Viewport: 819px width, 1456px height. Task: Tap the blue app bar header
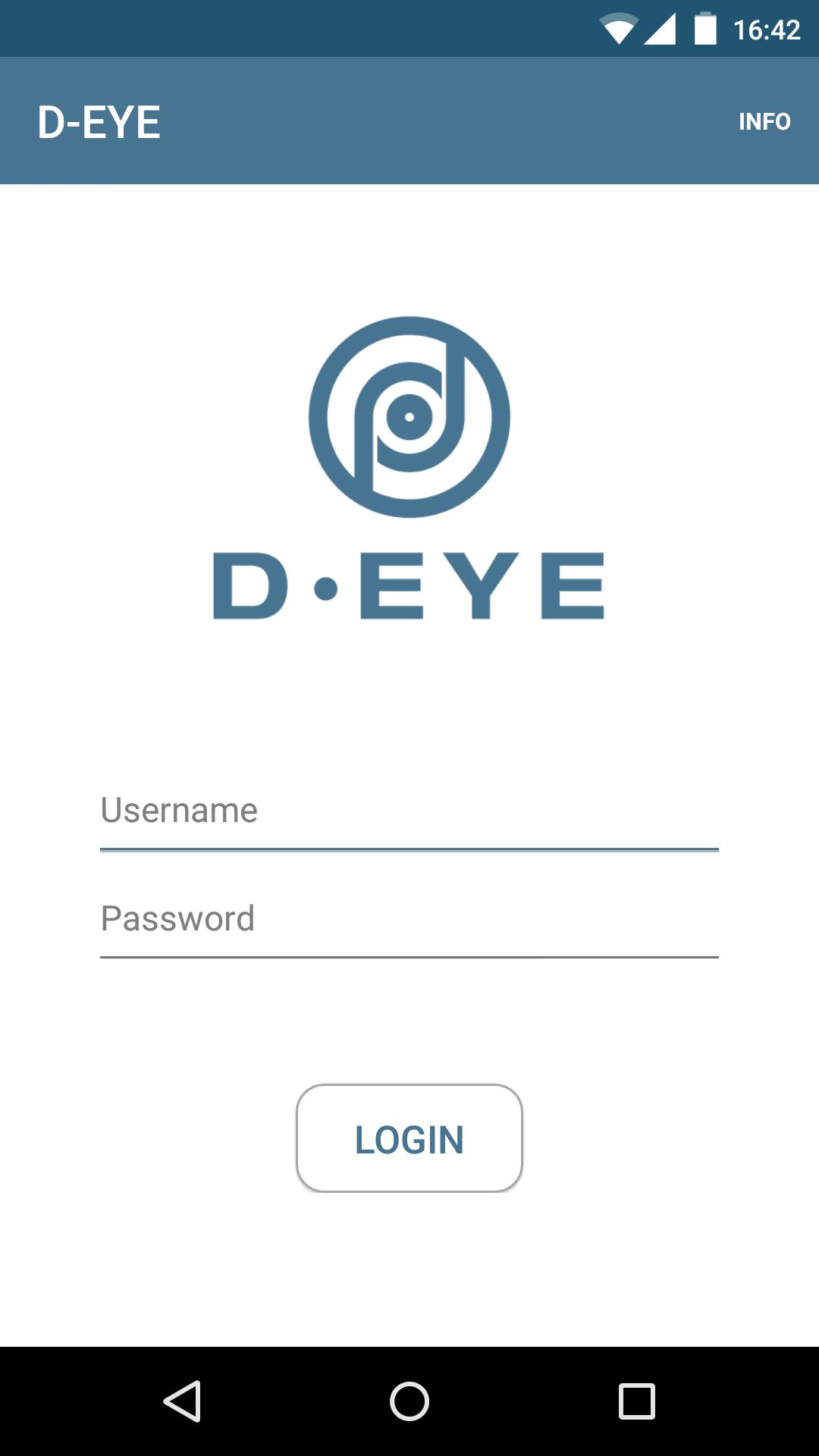click(x=409, y=121)
